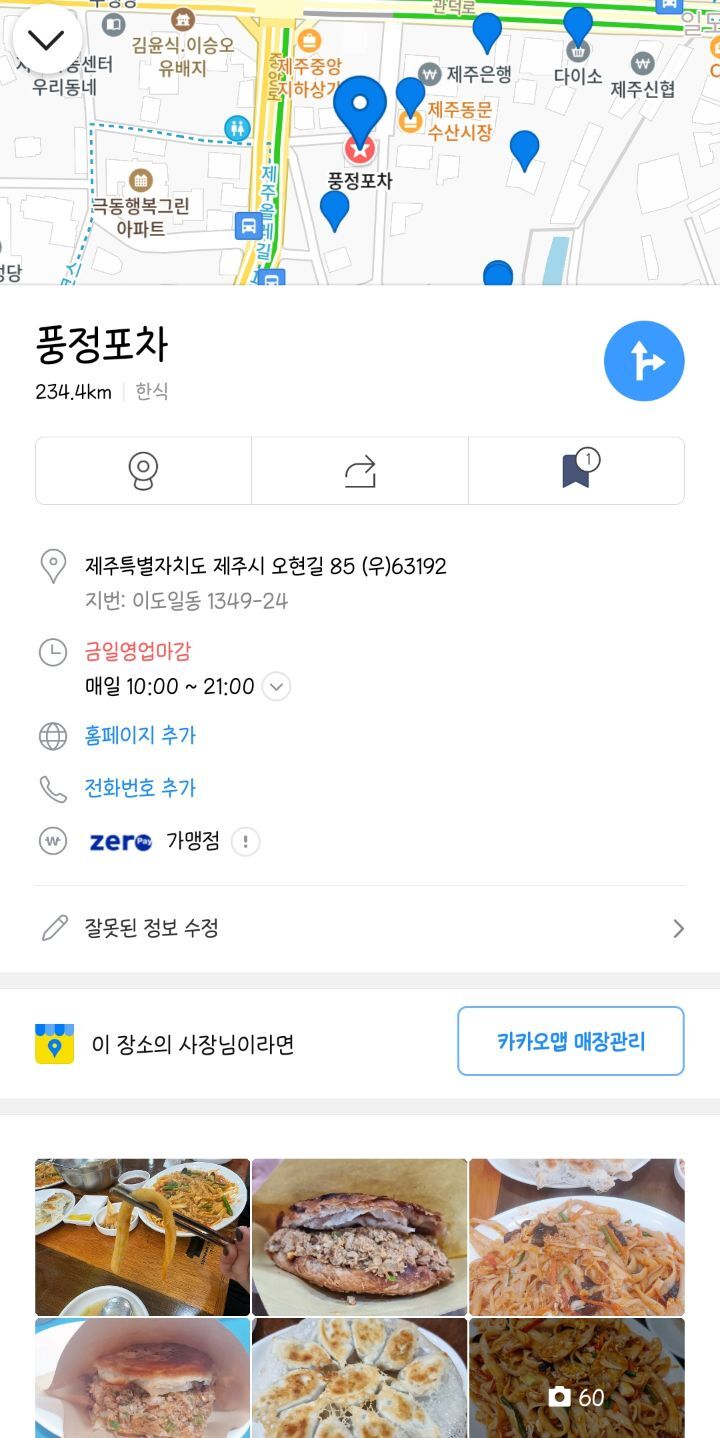Open the roadview for this place

[144, 471]
